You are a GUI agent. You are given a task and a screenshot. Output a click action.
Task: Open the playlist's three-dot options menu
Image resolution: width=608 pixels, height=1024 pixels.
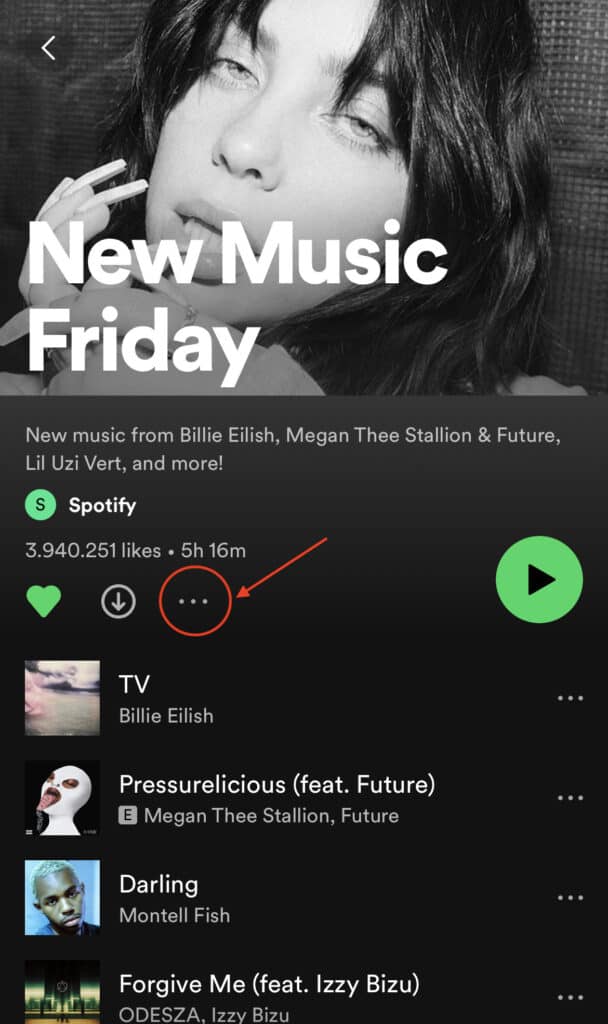[x=194, y=601]
